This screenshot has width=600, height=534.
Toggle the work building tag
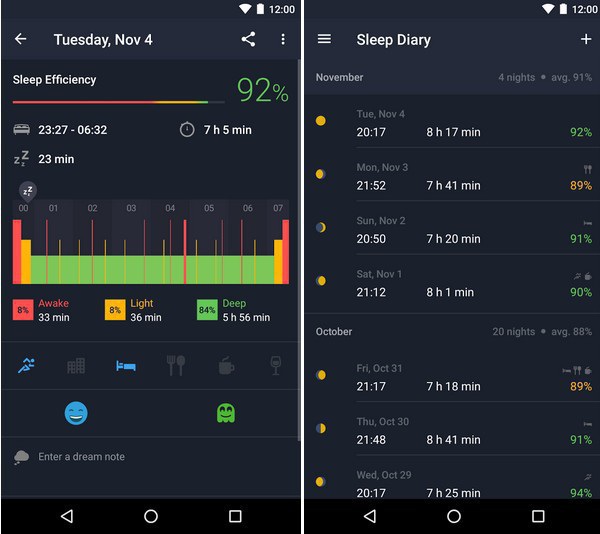click(x=76, y=366)
